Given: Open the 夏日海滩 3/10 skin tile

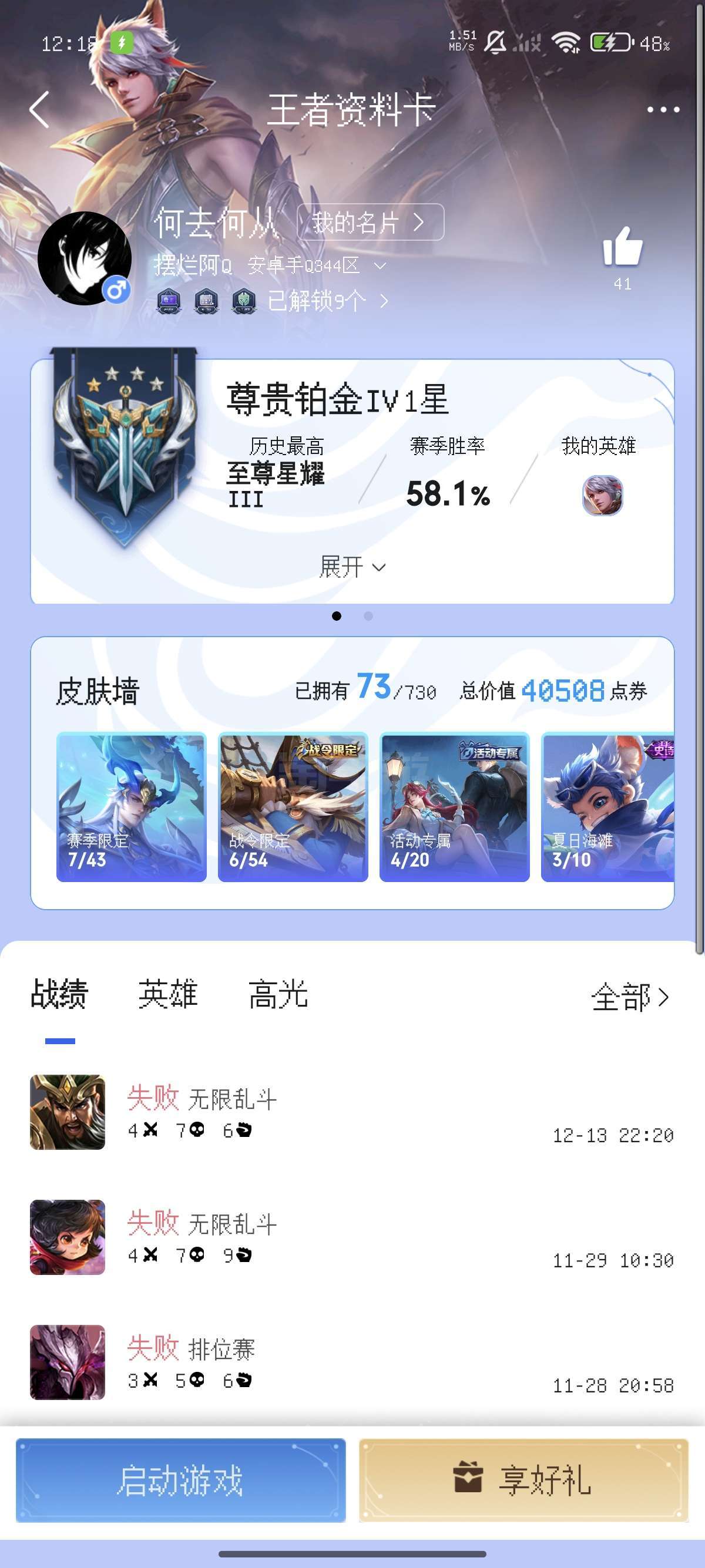Looking at the screenshot, I should (x=606, y=807).
